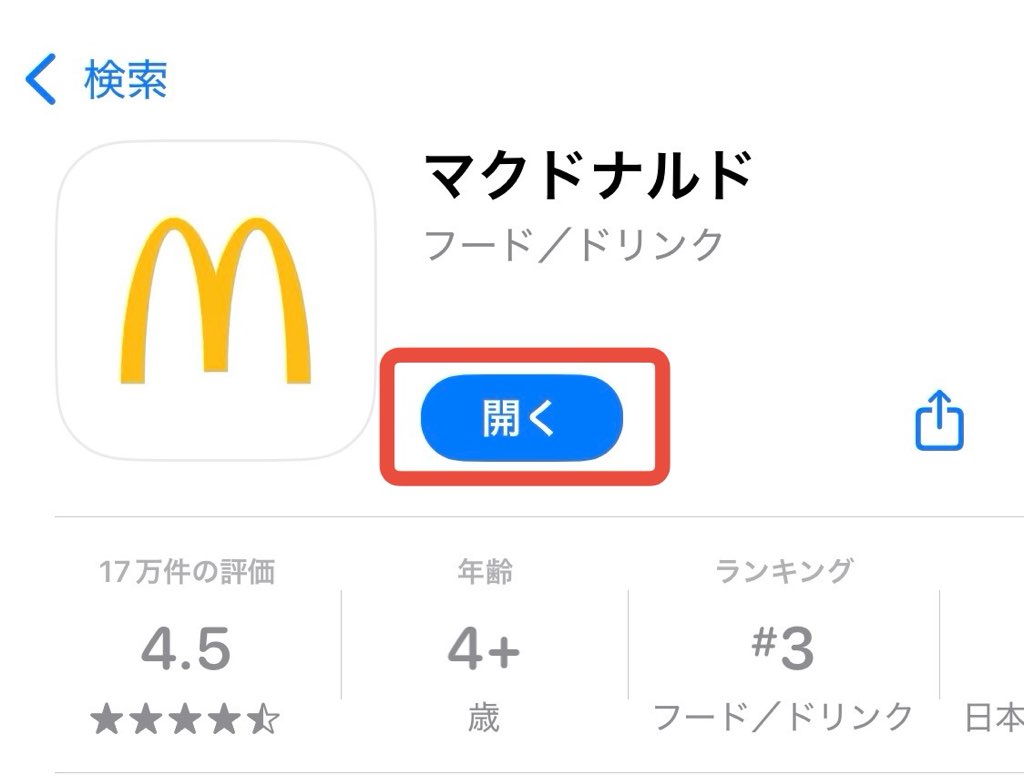Screen dimensions: 1024x776
Task: Tap the 開く button to open the app
Action: pos(521,418)
